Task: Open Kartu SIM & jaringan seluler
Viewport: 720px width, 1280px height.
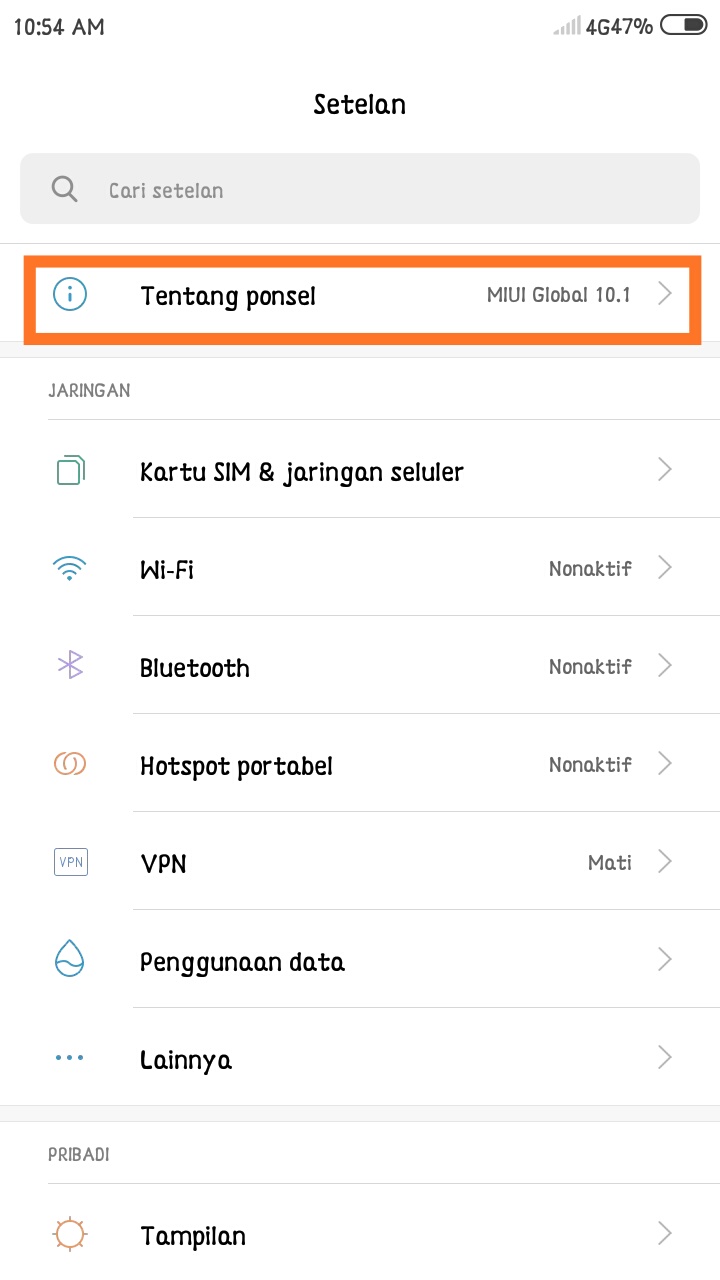Action: click(x=360, y=471)
